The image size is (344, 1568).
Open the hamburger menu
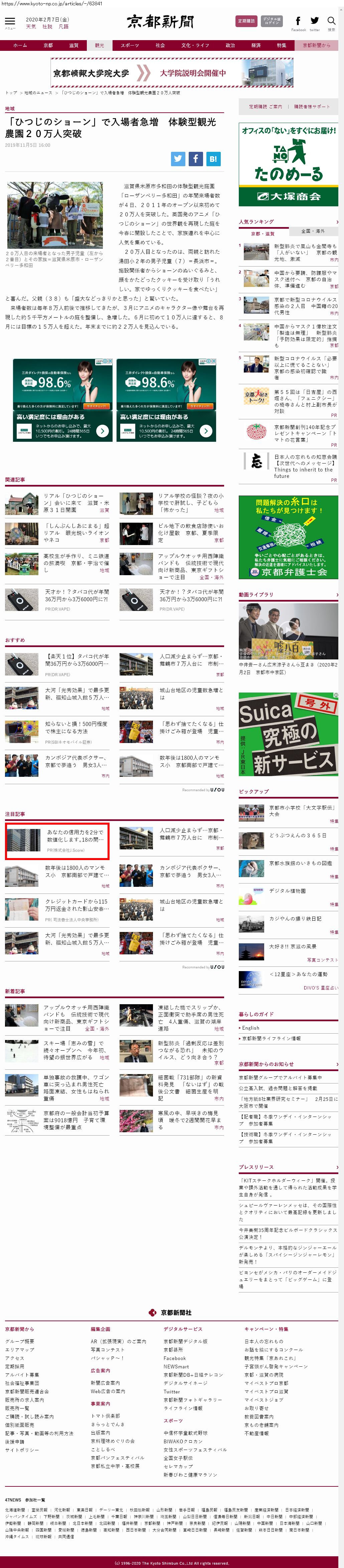point(10,21)
